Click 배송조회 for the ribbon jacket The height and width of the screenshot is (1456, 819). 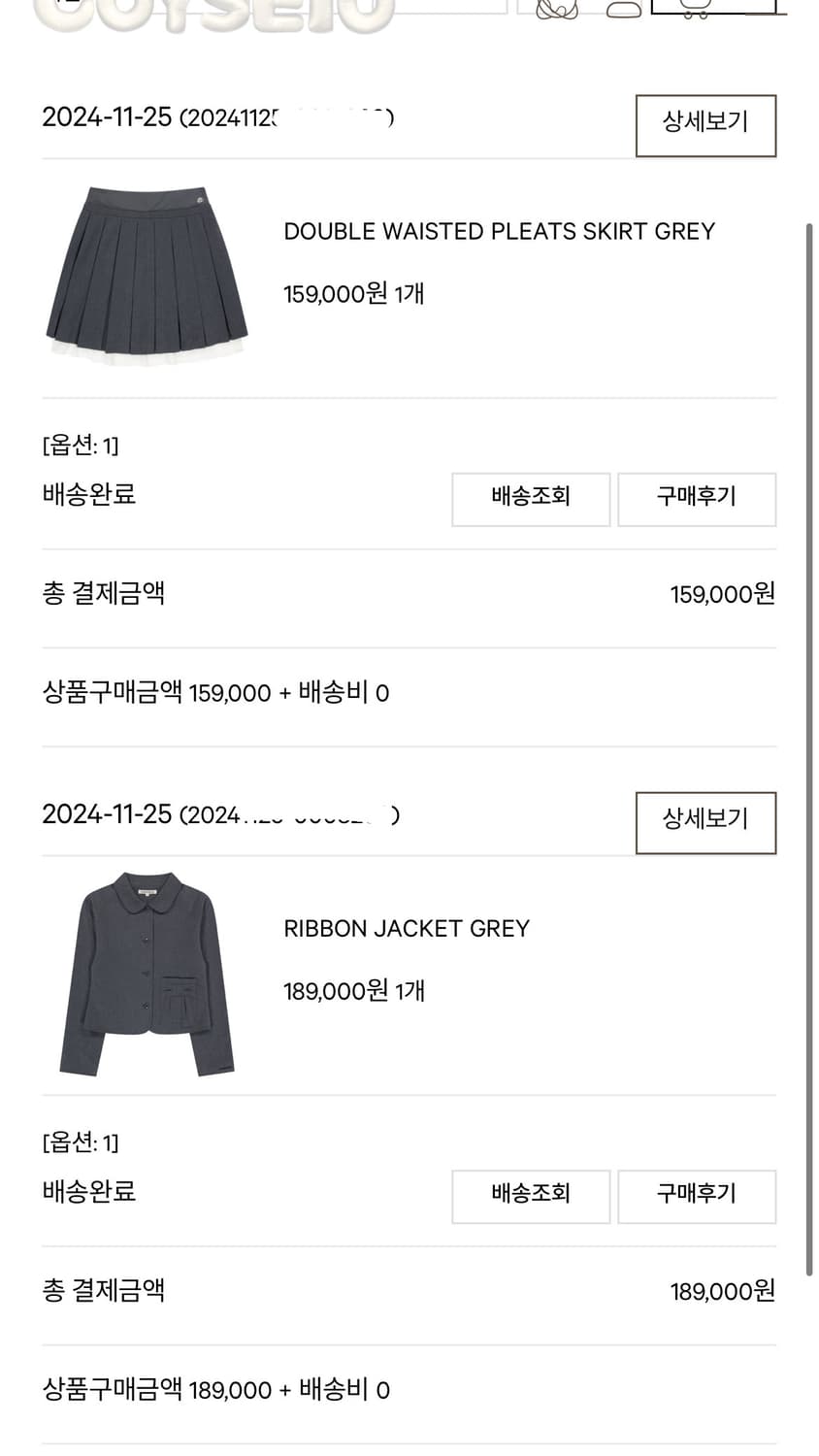[x=531, y=1196]
